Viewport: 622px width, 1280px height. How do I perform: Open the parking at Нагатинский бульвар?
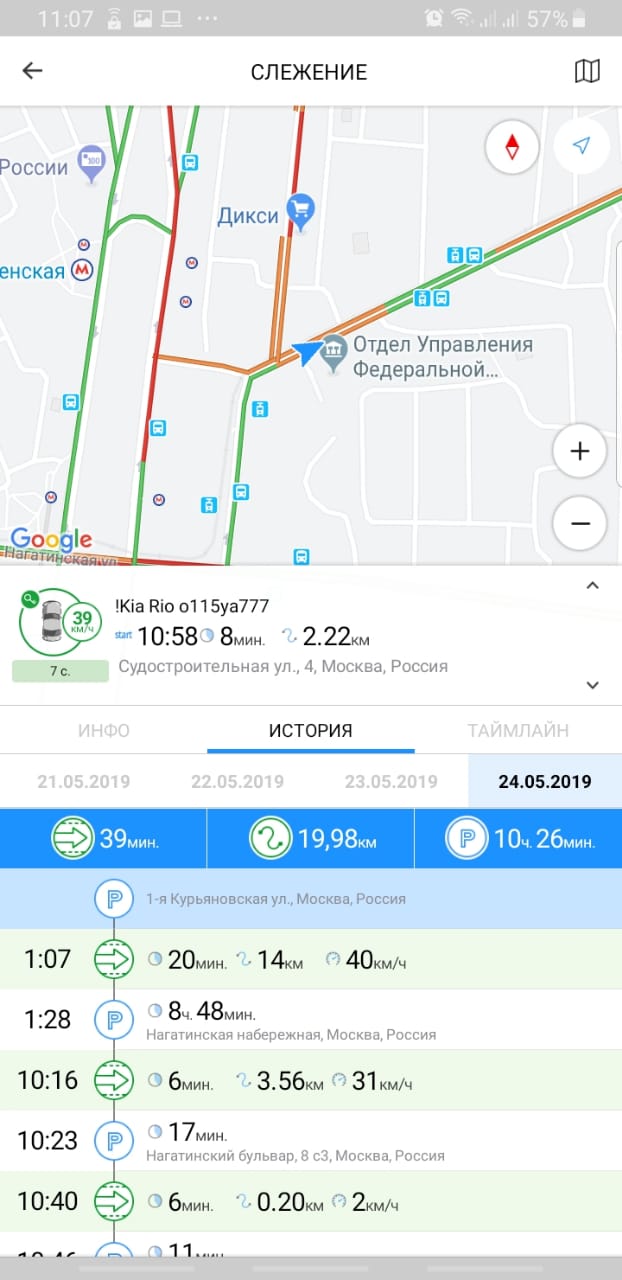click(311, 1141)
